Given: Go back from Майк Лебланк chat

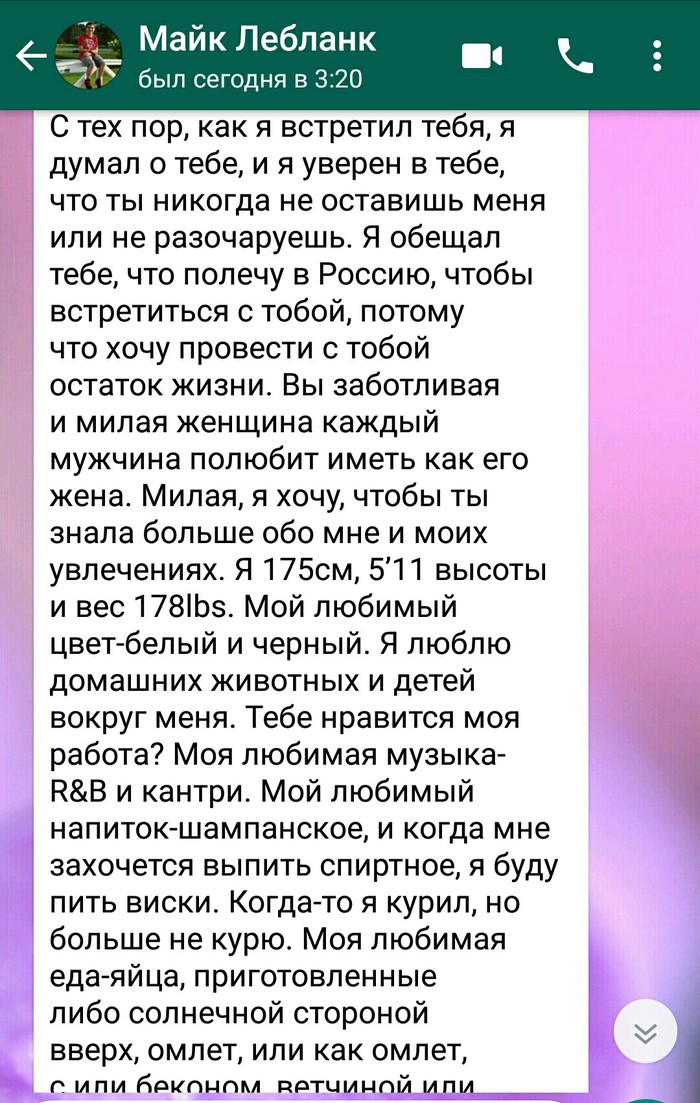Looking at the screenshot, I should tap(31, 56).
